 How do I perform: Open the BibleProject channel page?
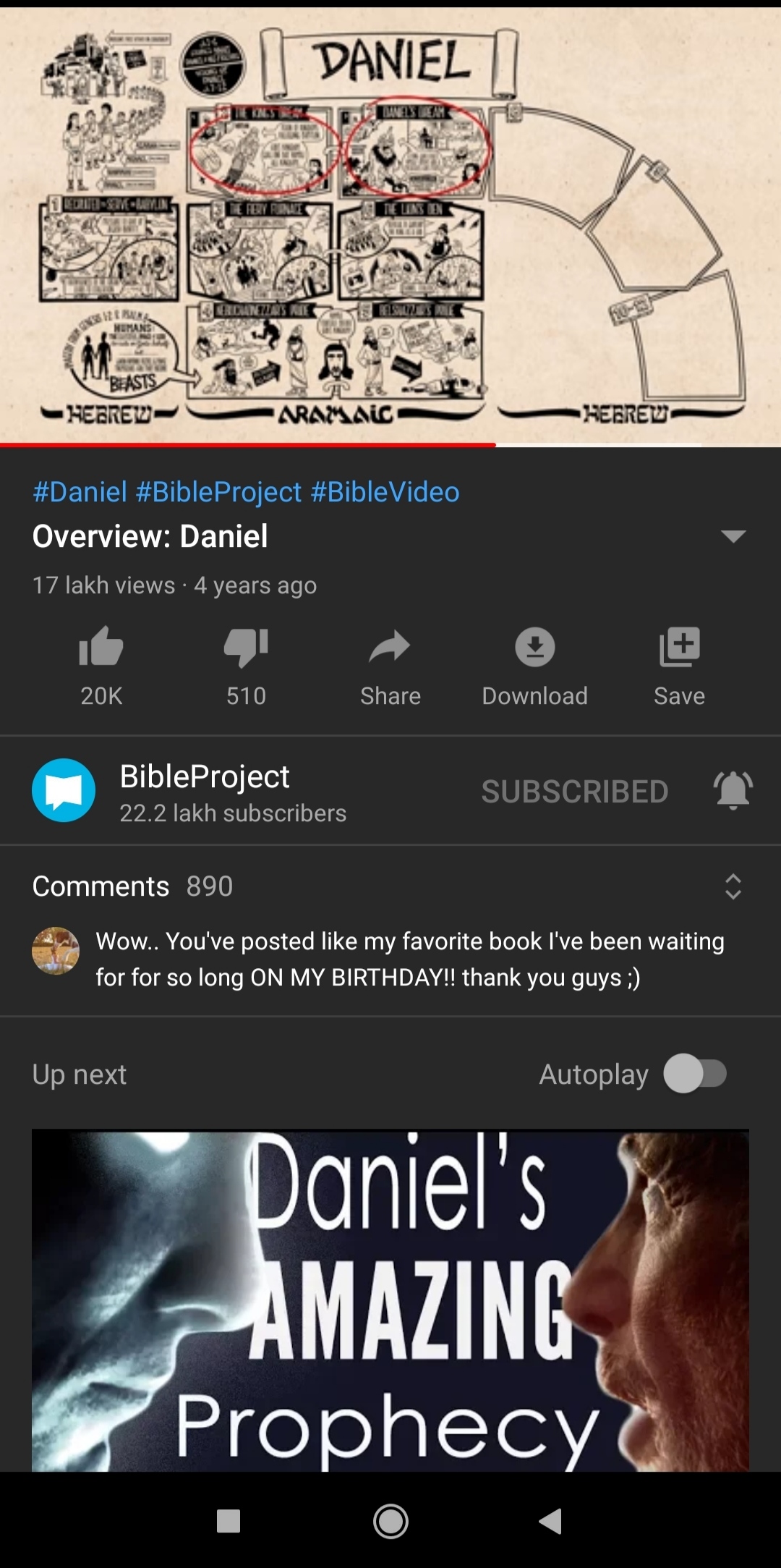[205, 776]
